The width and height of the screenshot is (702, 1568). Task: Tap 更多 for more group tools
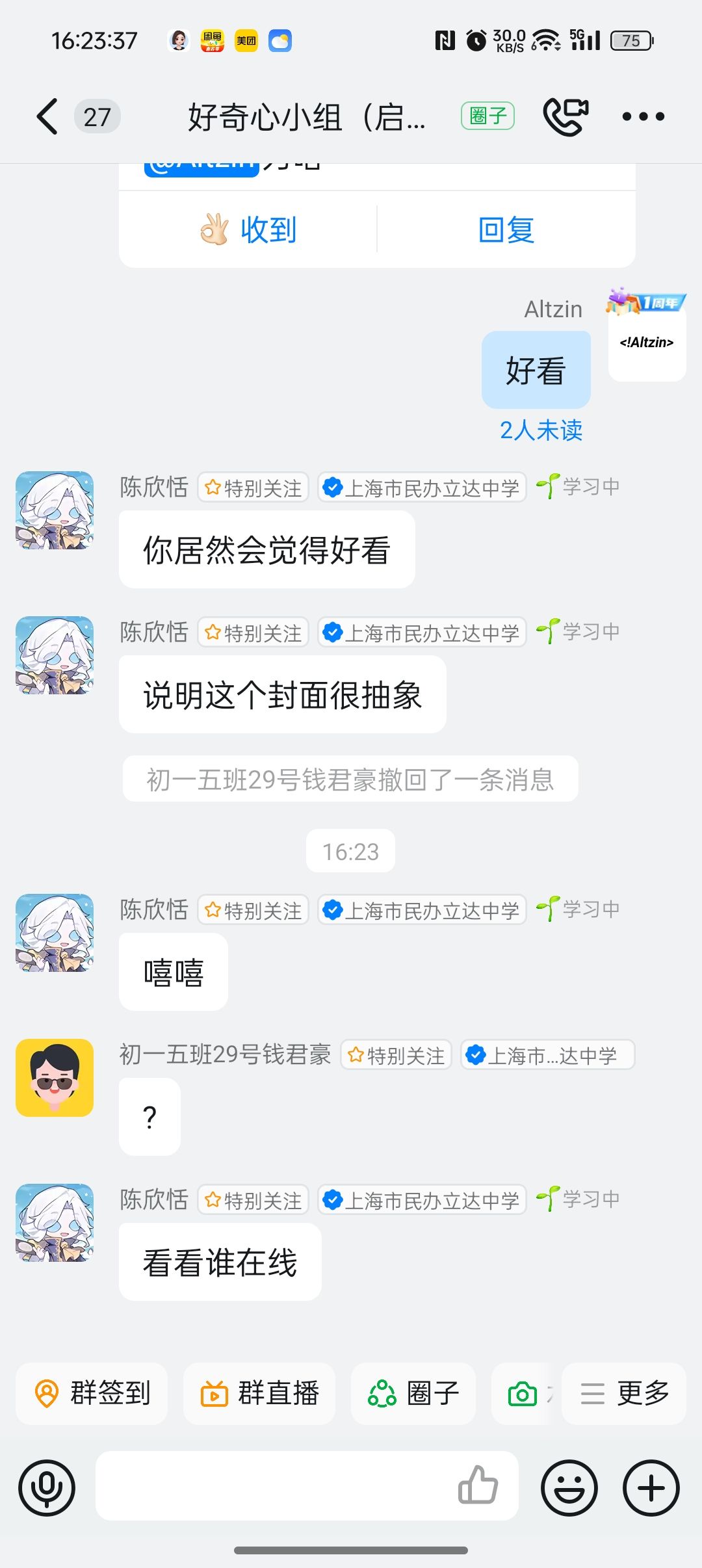pyautogui.click(x=624, y=1393)
